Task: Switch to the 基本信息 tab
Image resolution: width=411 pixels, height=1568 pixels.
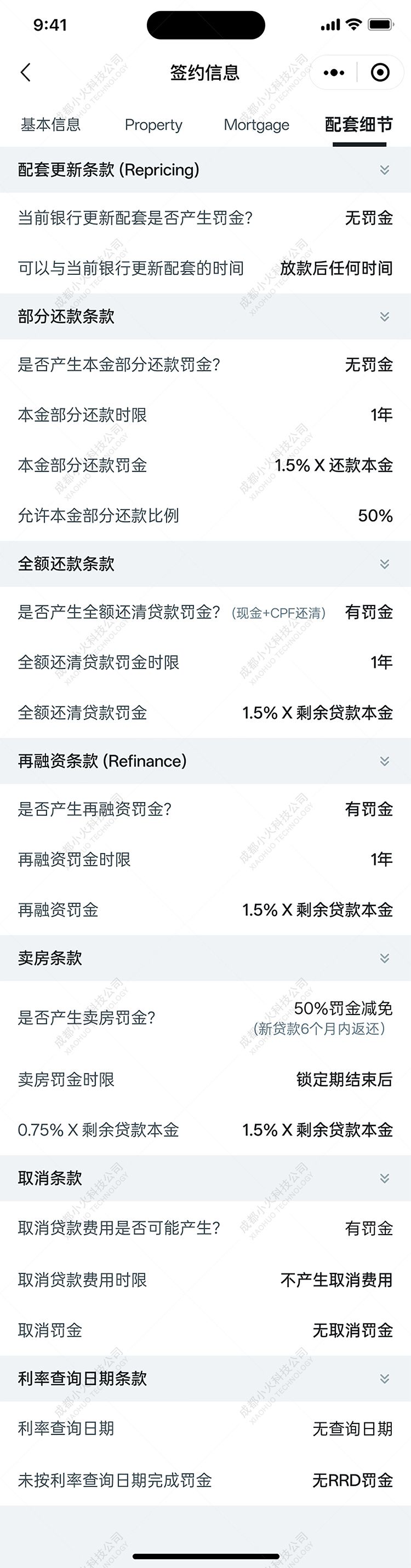Action: coord(50,125)
